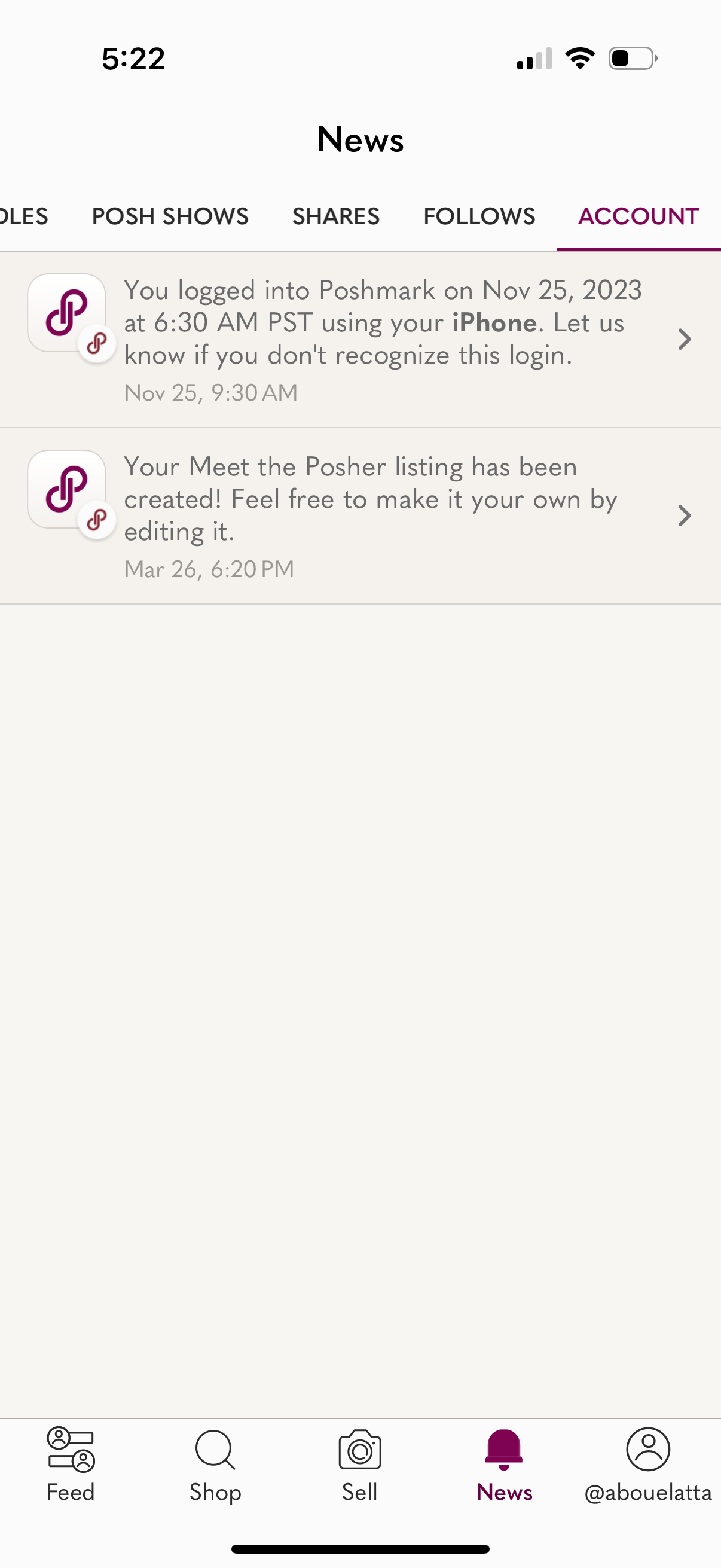Open the News bell icon

click(504, 1452)
